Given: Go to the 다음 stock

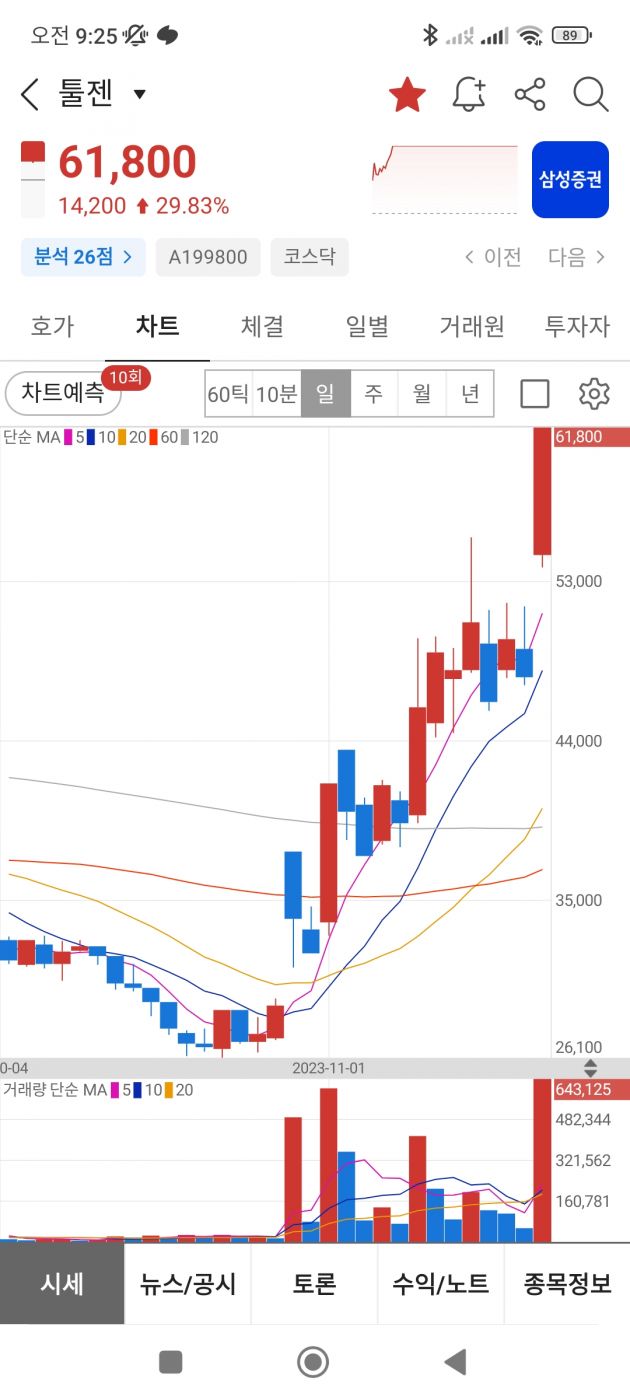Looking at the screenshot, I should [576, 257].
